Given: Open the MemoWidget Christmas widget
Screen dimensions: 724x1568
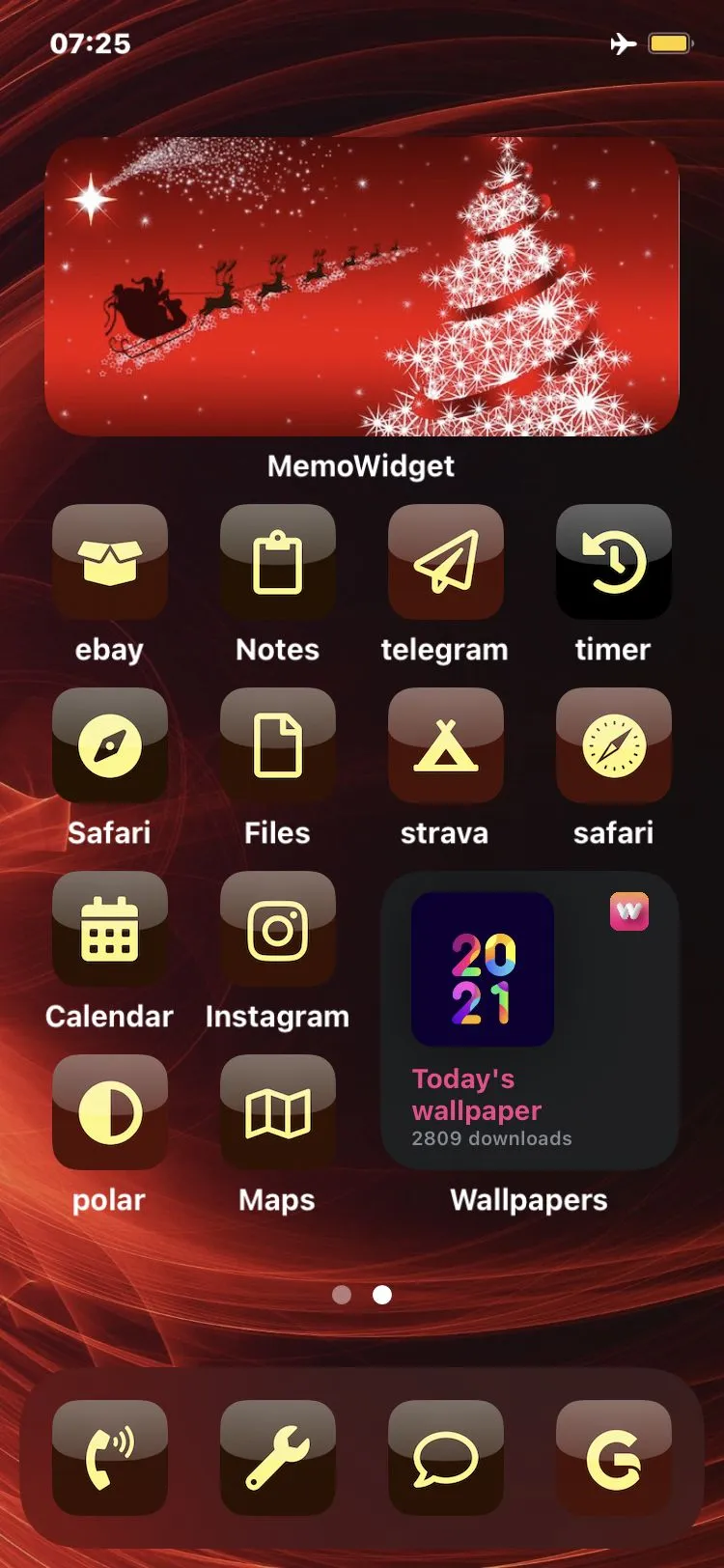Looking at the screenshot, I should click(x=362, y=286).
